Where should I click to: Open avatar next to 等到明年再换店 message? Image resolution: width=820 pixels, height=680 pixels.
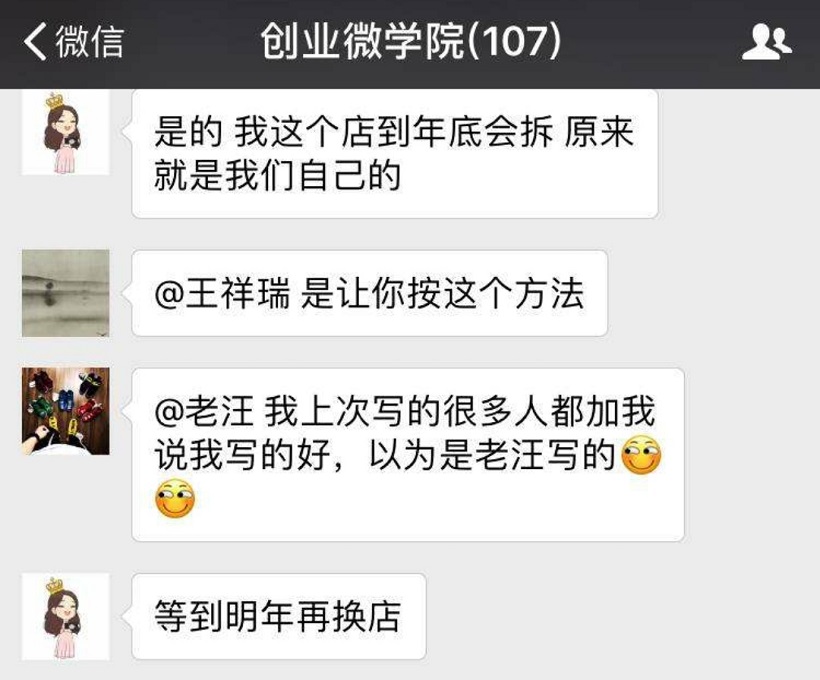pos(66,616)
